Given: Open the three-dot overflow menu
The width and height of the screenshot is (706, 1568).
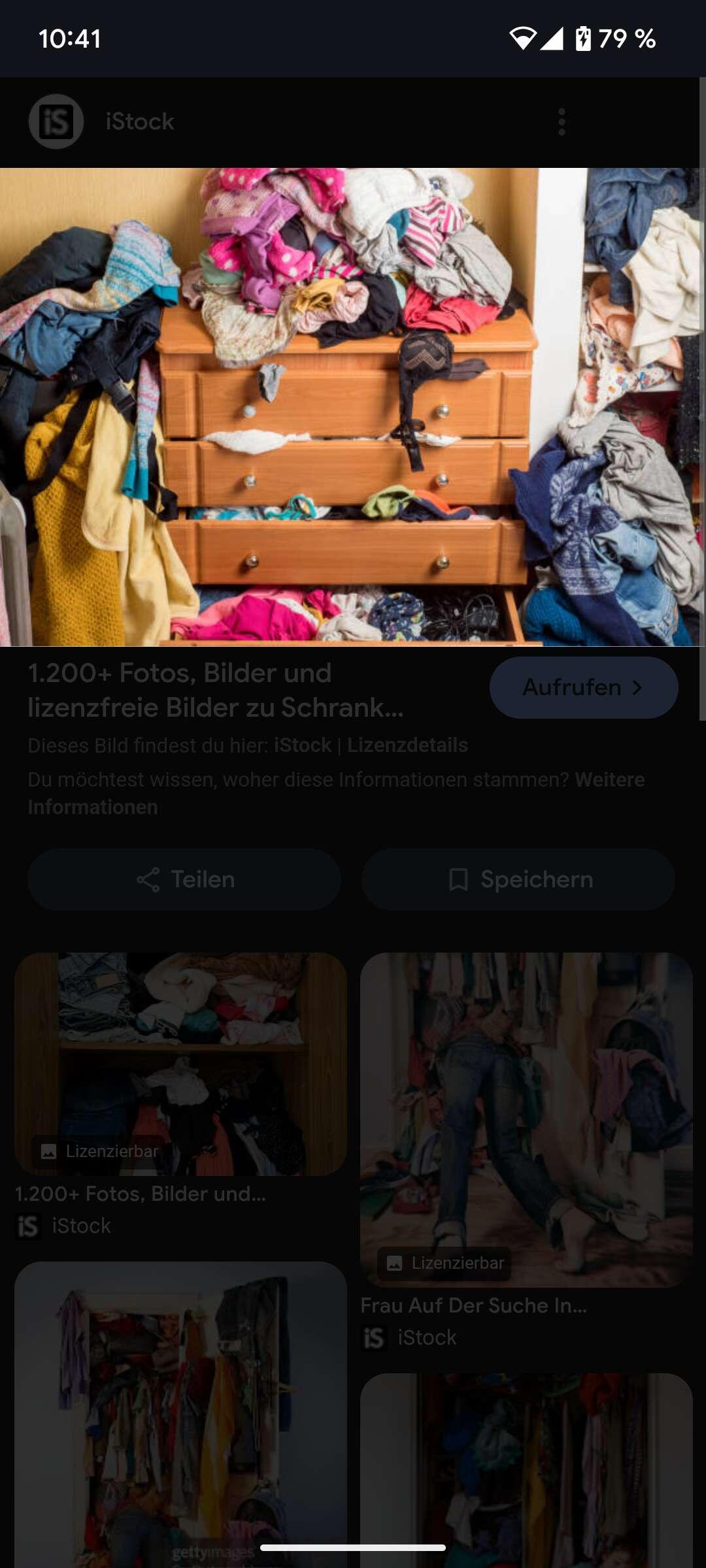Looking at the screenshot, I should (562, 122).
